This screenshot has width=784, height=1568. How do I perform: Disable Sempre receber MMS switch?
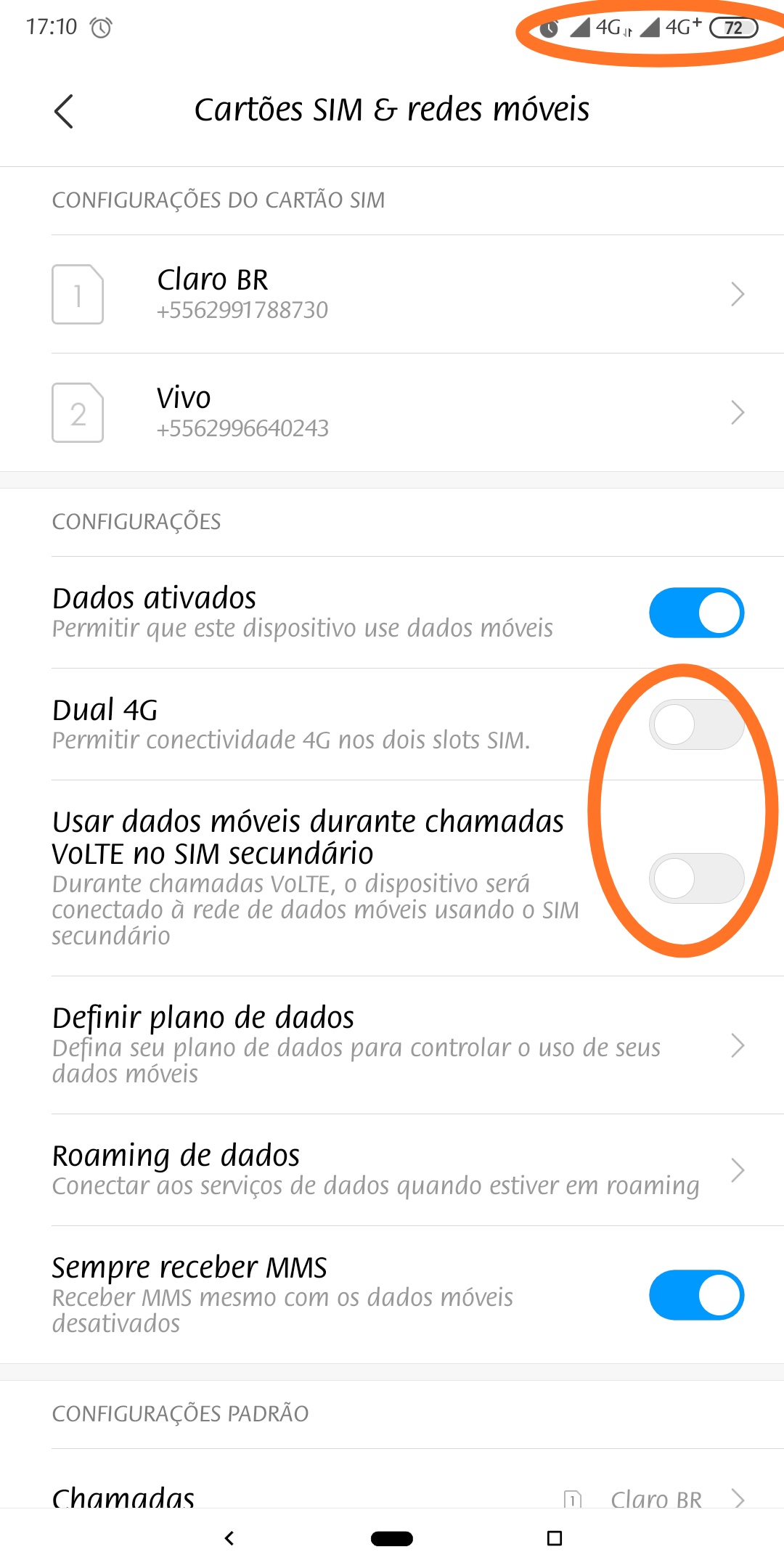coord(696,1295)
